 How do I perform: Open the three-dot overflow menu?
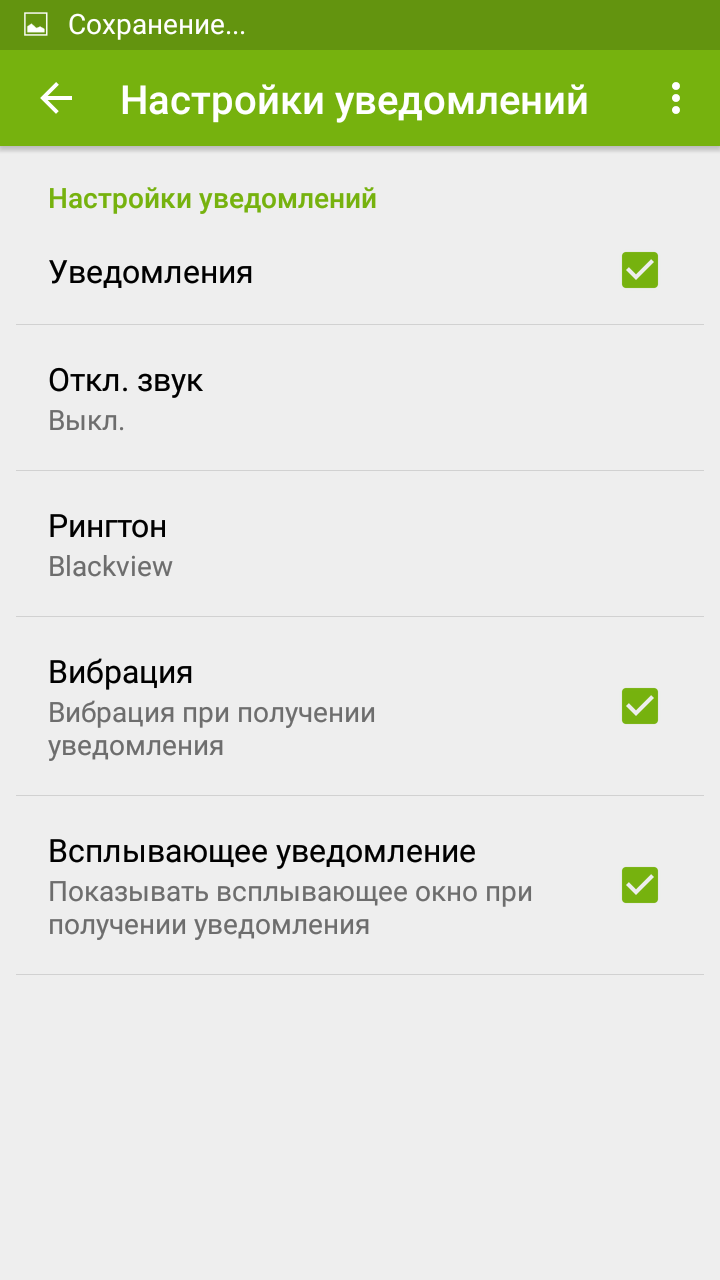tap(676, 98)
